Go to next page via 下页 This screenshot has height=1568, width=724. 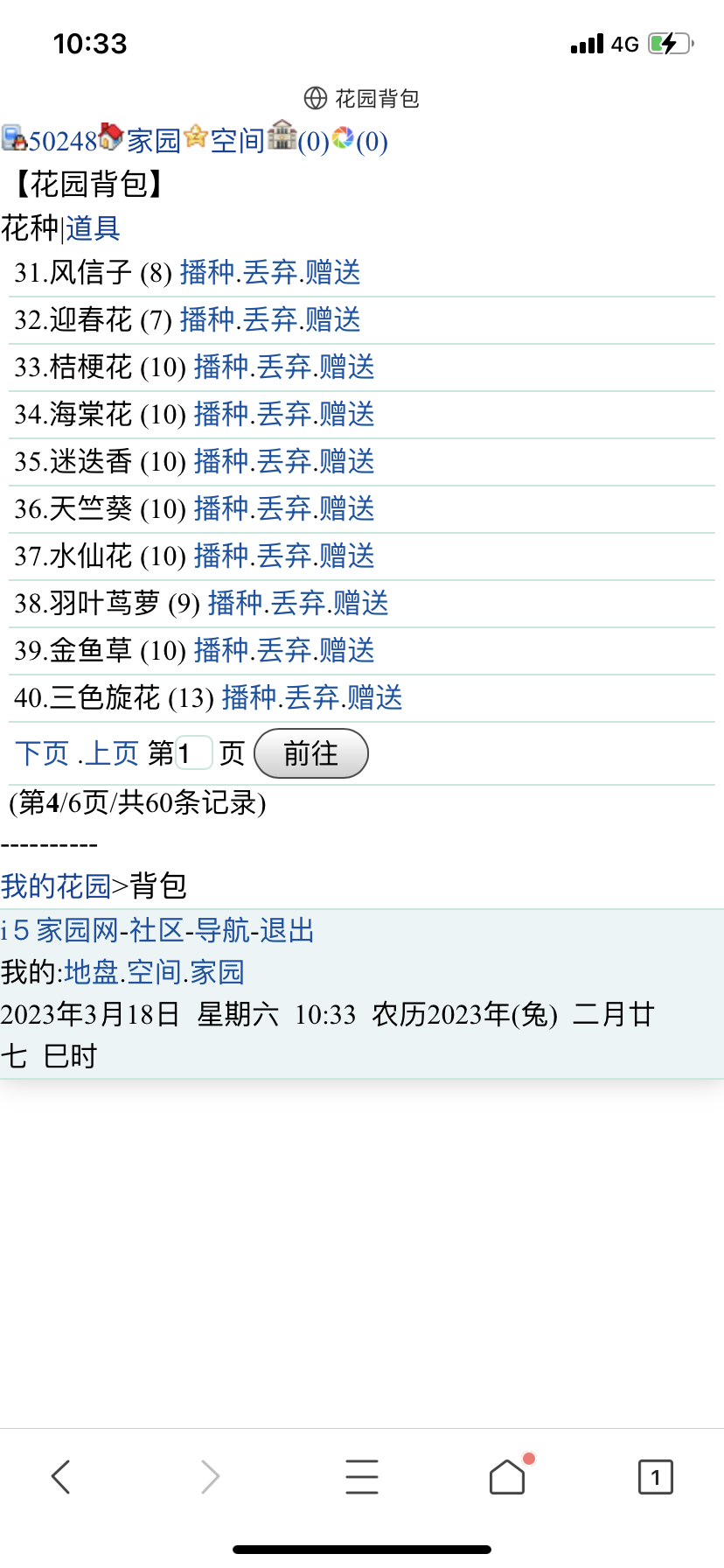42,753
